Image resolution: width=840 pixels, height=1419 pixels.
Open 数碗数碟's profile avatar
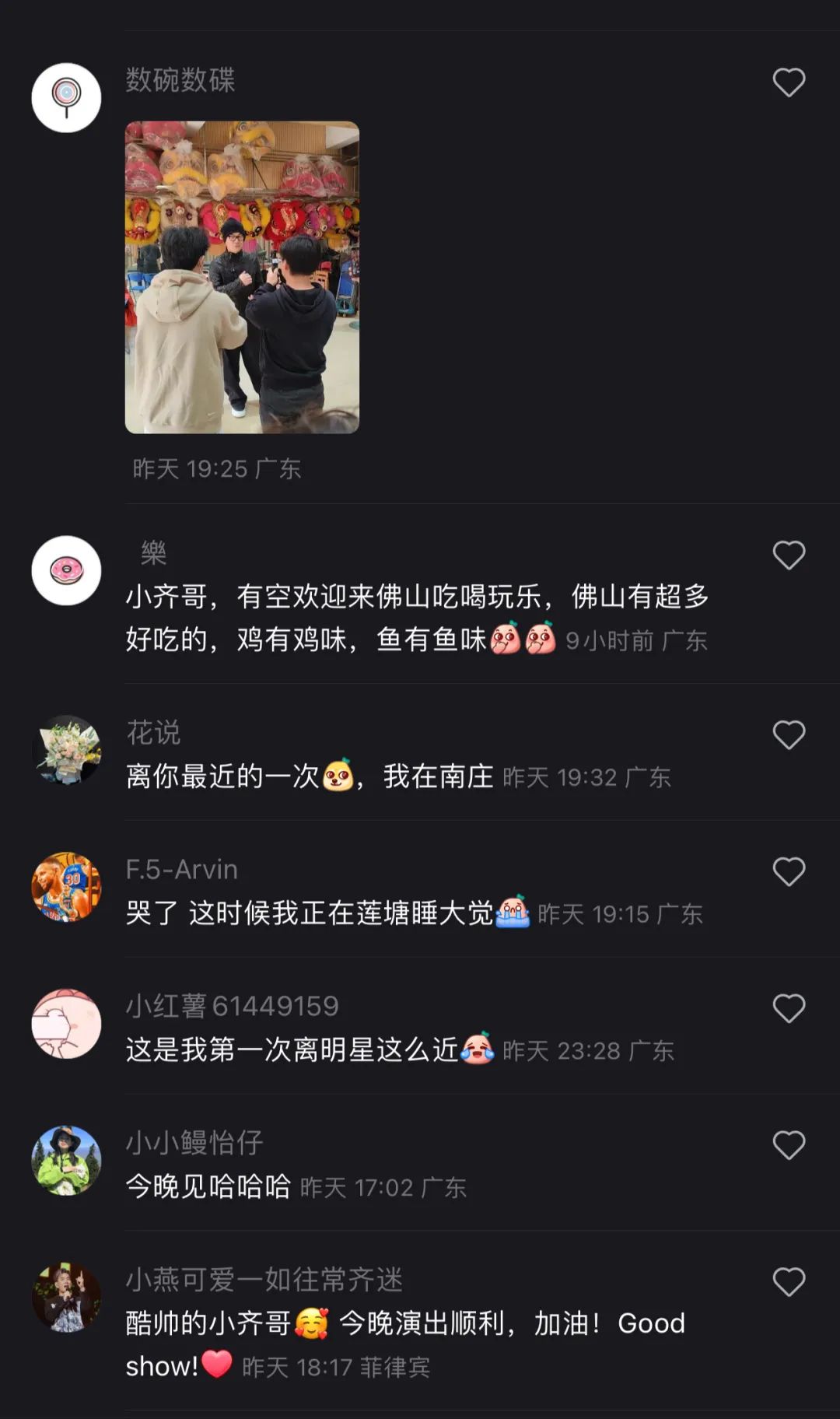click(x=66, y=98)
